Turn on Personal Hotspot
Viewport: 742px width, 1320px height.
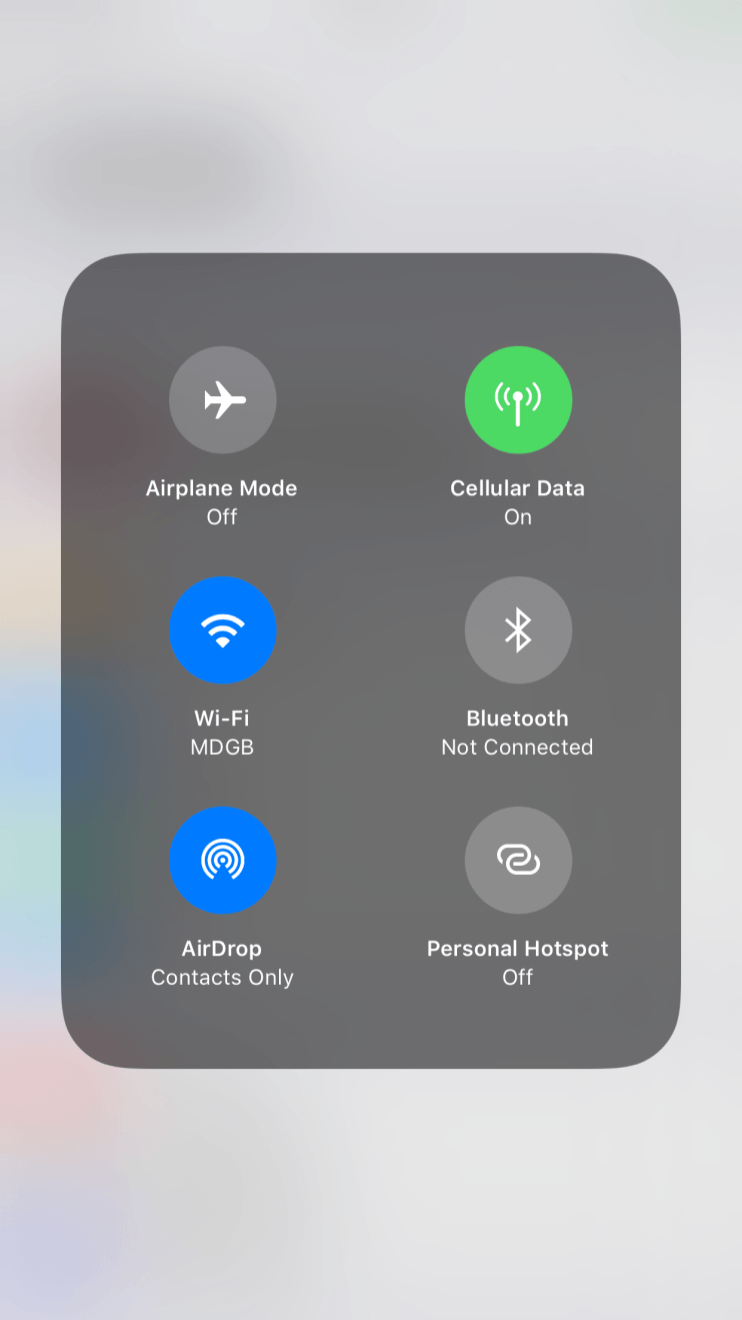click(518, 860)
